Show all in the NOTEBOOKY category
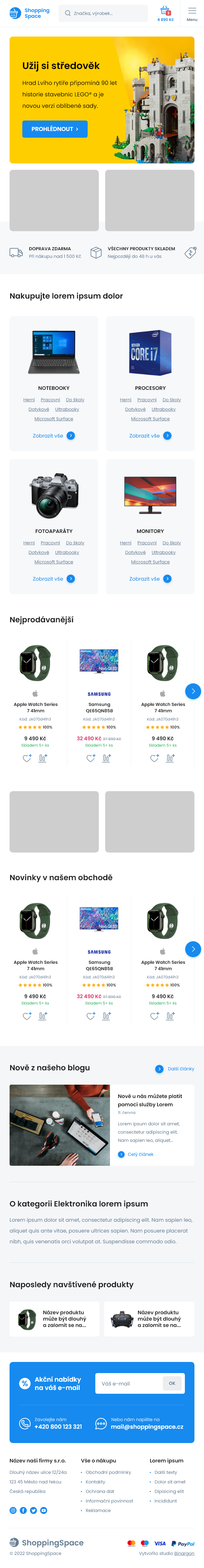Image resolution: width=204 pixels, height=1568 pixels. (x=53, y=436)
